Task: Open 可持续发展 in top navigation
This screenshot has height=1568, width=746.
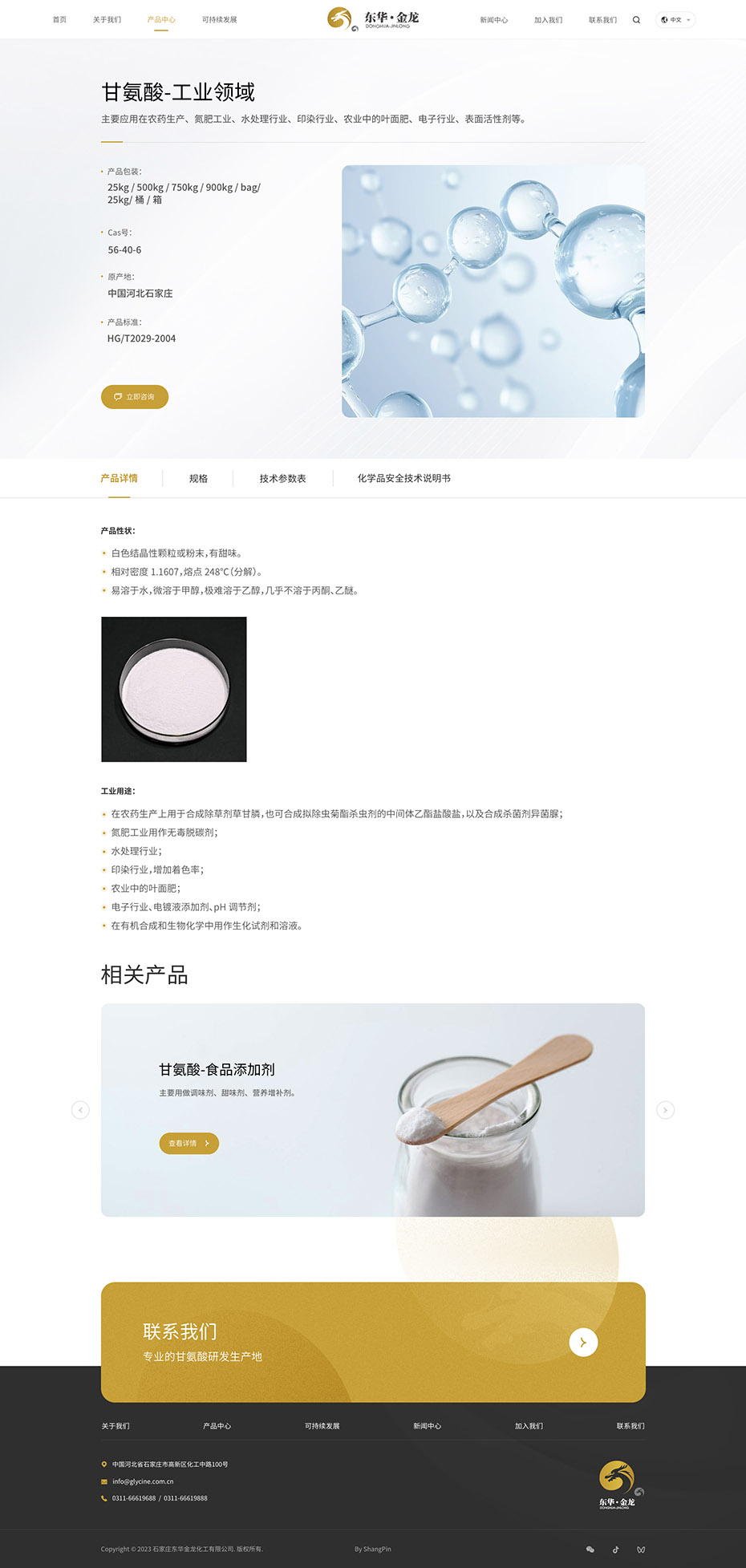Action: [x=219, y=20]
